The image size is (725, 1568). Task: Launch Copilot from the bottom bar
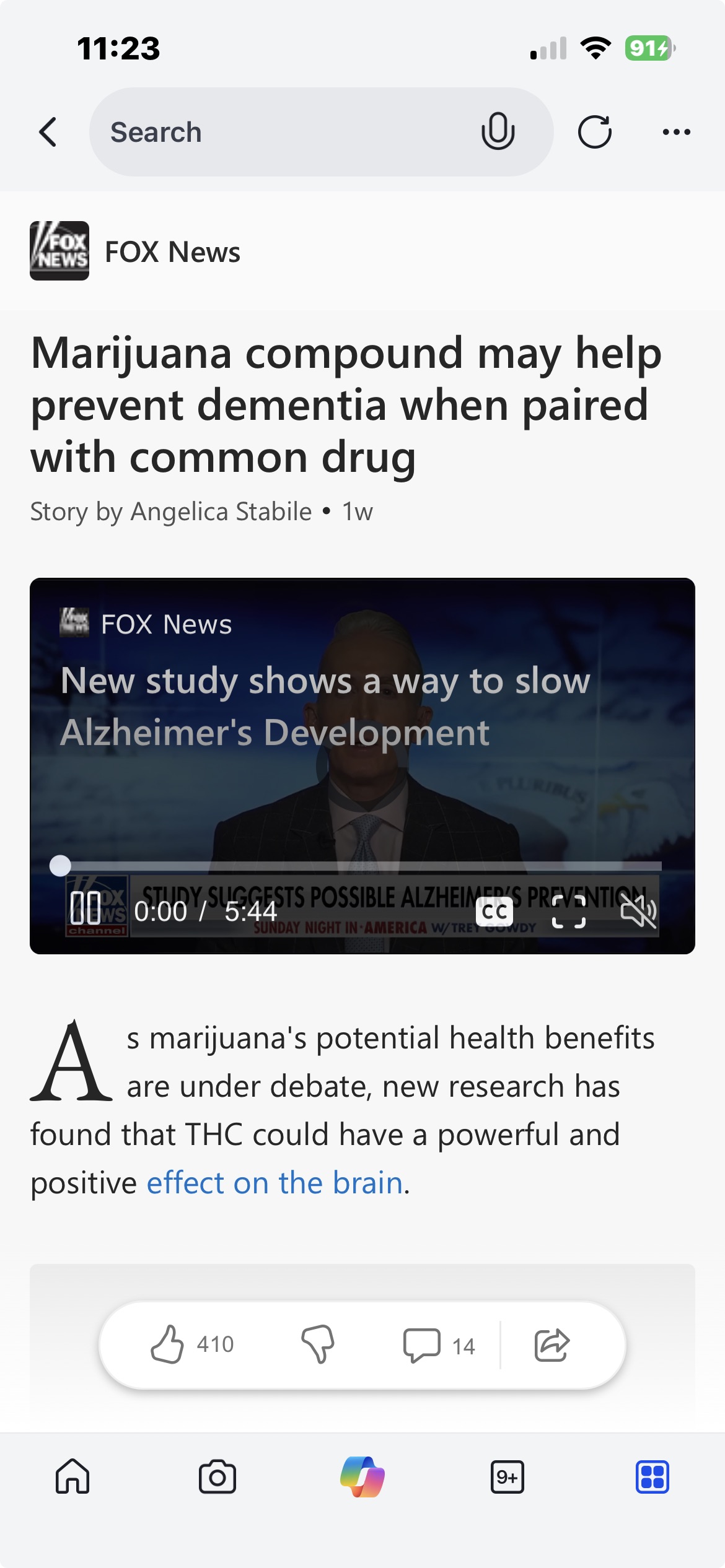click(362, 1478)
